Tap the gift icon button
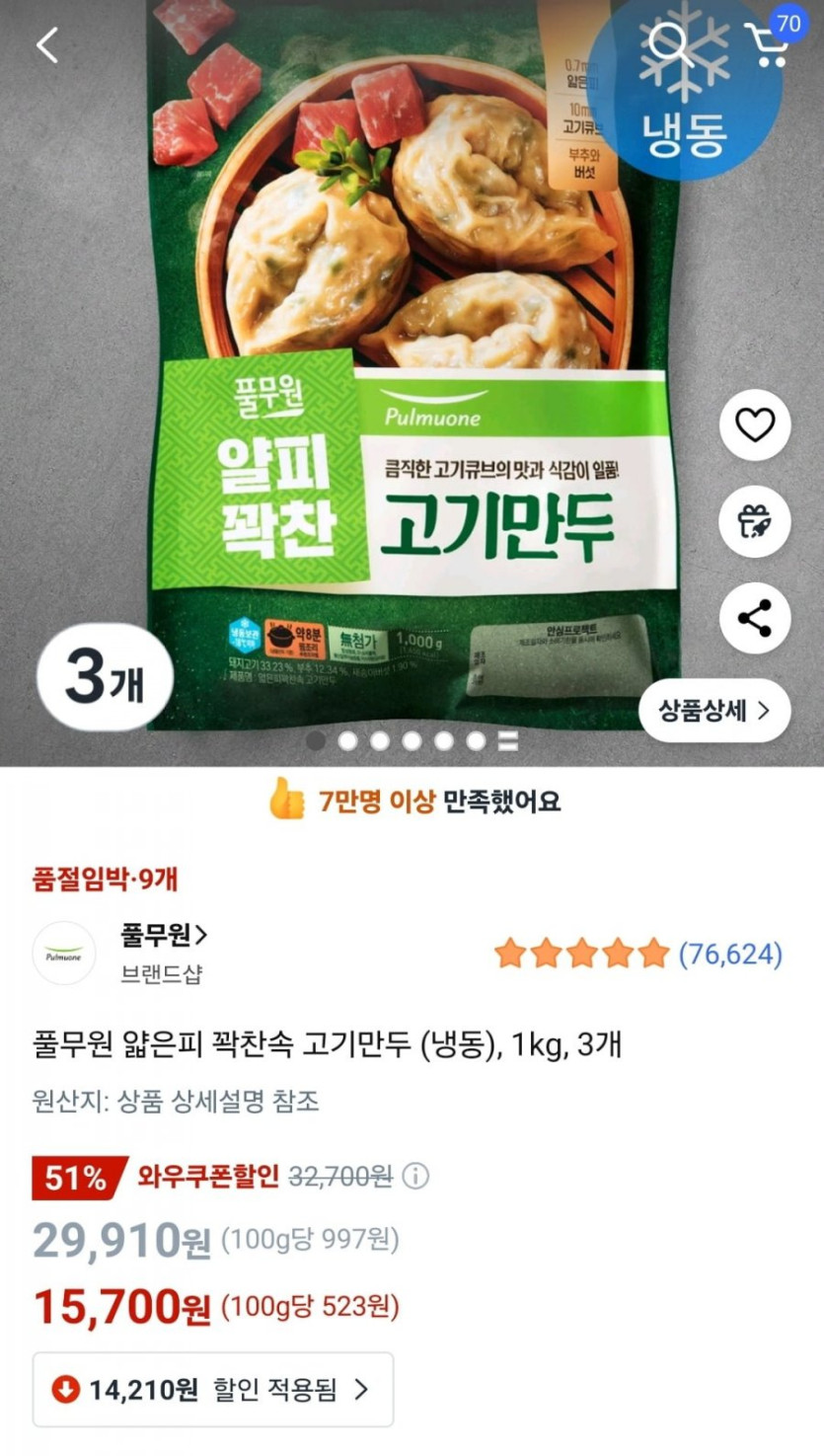The height and width of the screenshot is (1456, 824). tap(755, 522)
